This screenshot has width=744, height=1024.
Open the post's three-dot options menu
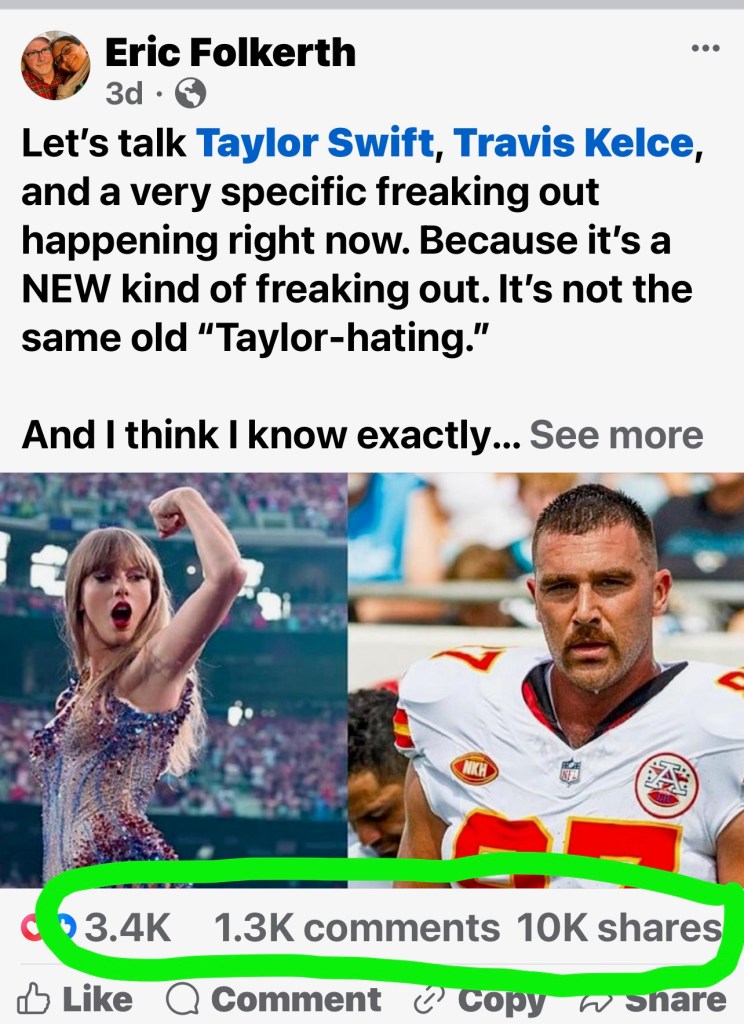tap(705, 48)
